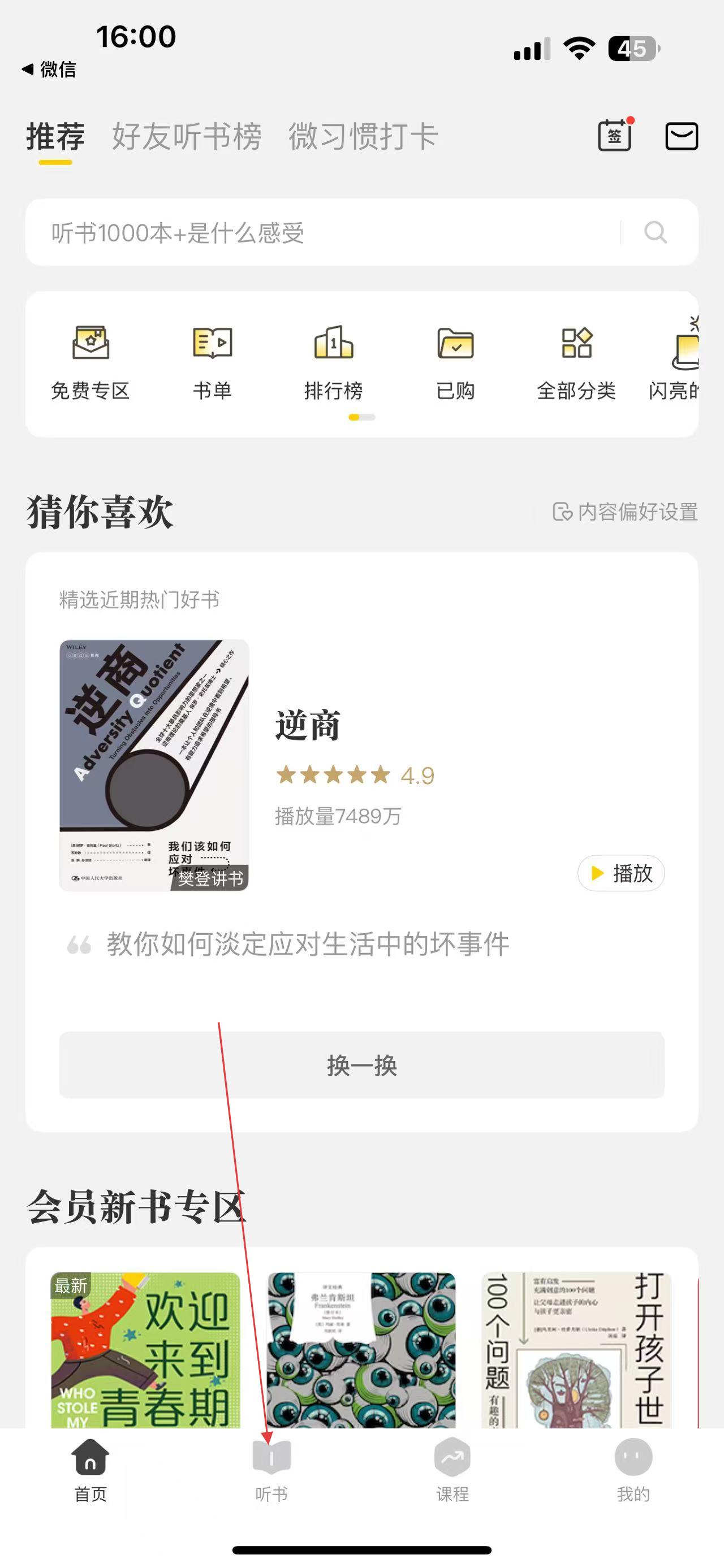Switch to the 微习惯打卡 tab

(363, 136)
